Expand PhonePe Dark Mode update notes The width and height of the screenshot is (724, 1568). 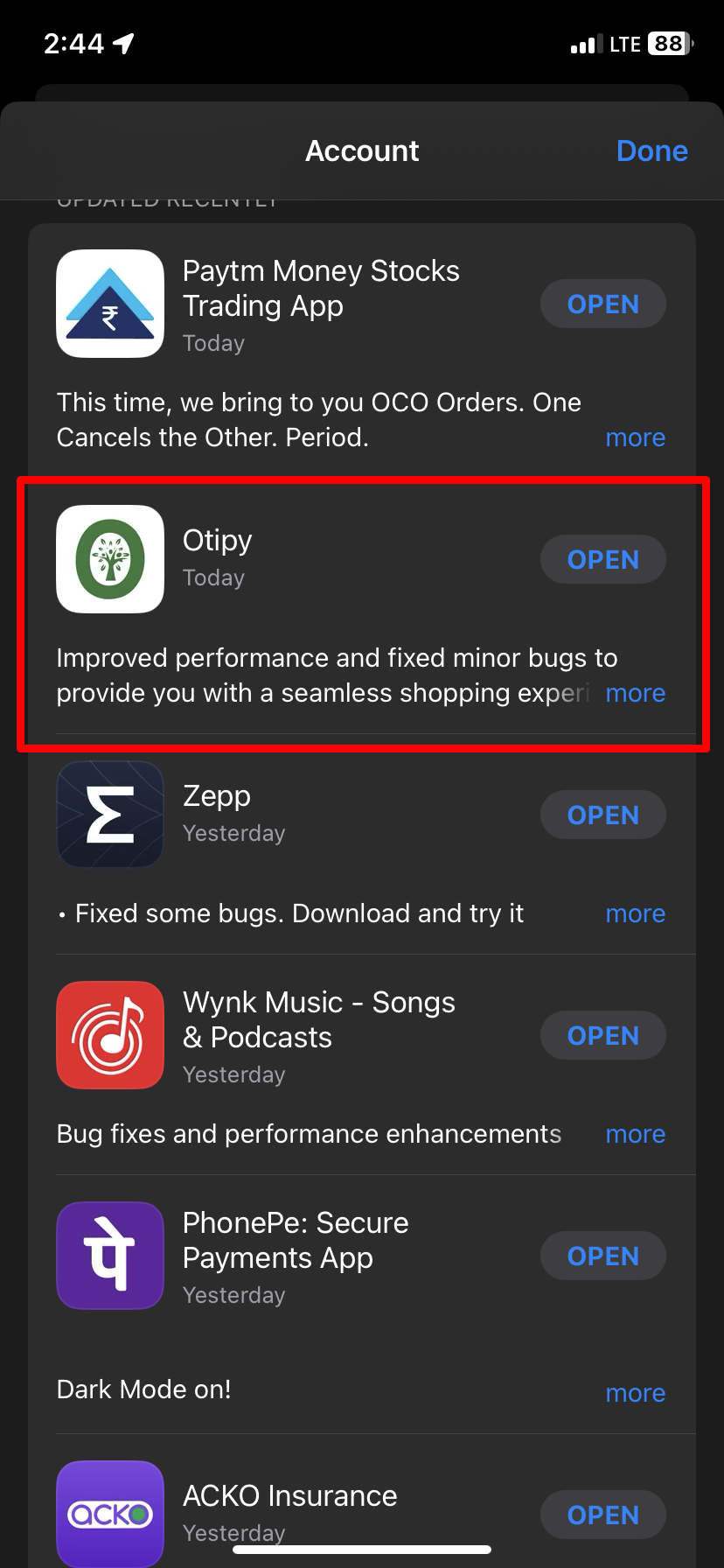click(635, 1393)
